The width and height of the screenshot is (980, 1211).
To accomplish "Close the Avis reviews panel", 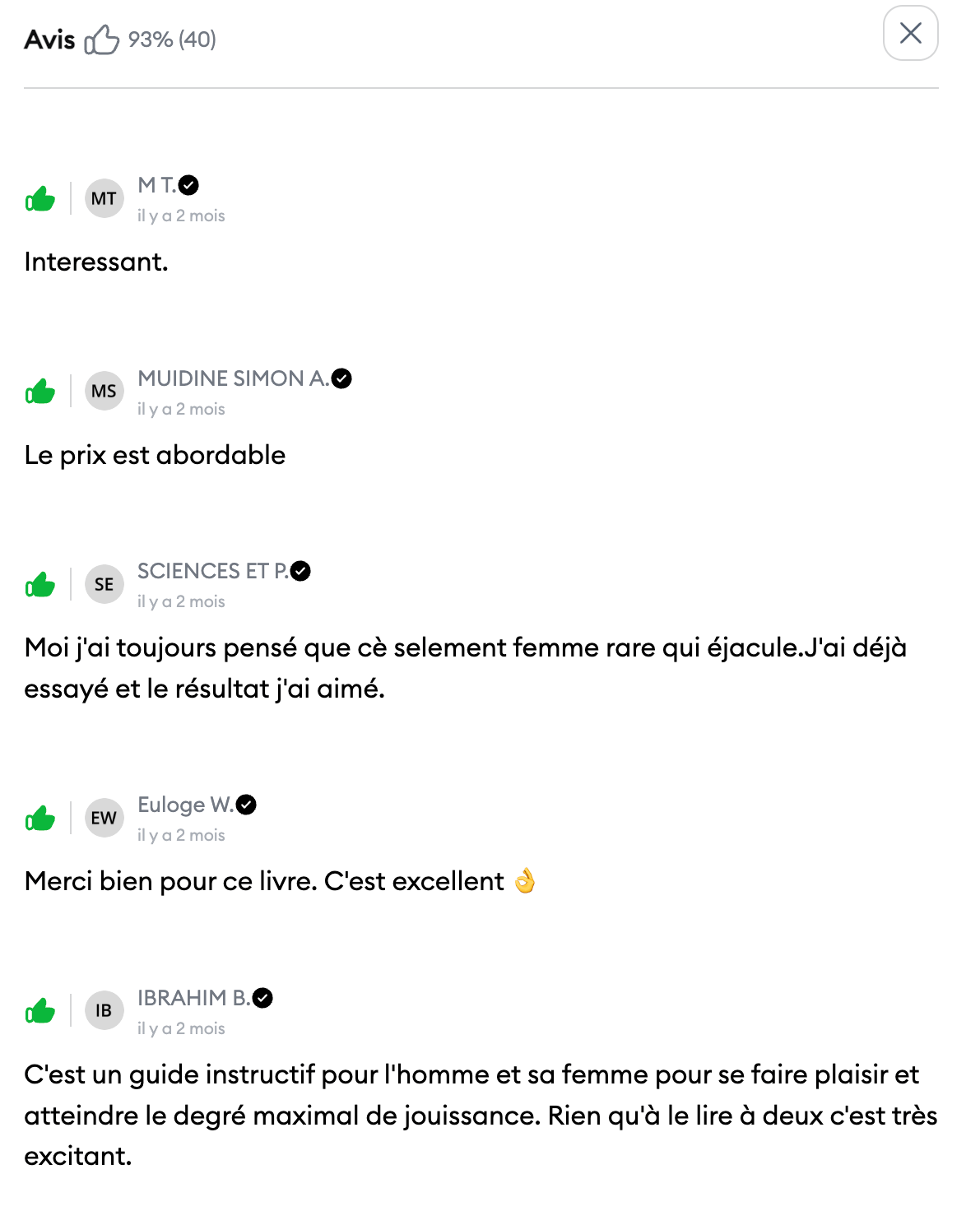I will (x=910, y=33).
